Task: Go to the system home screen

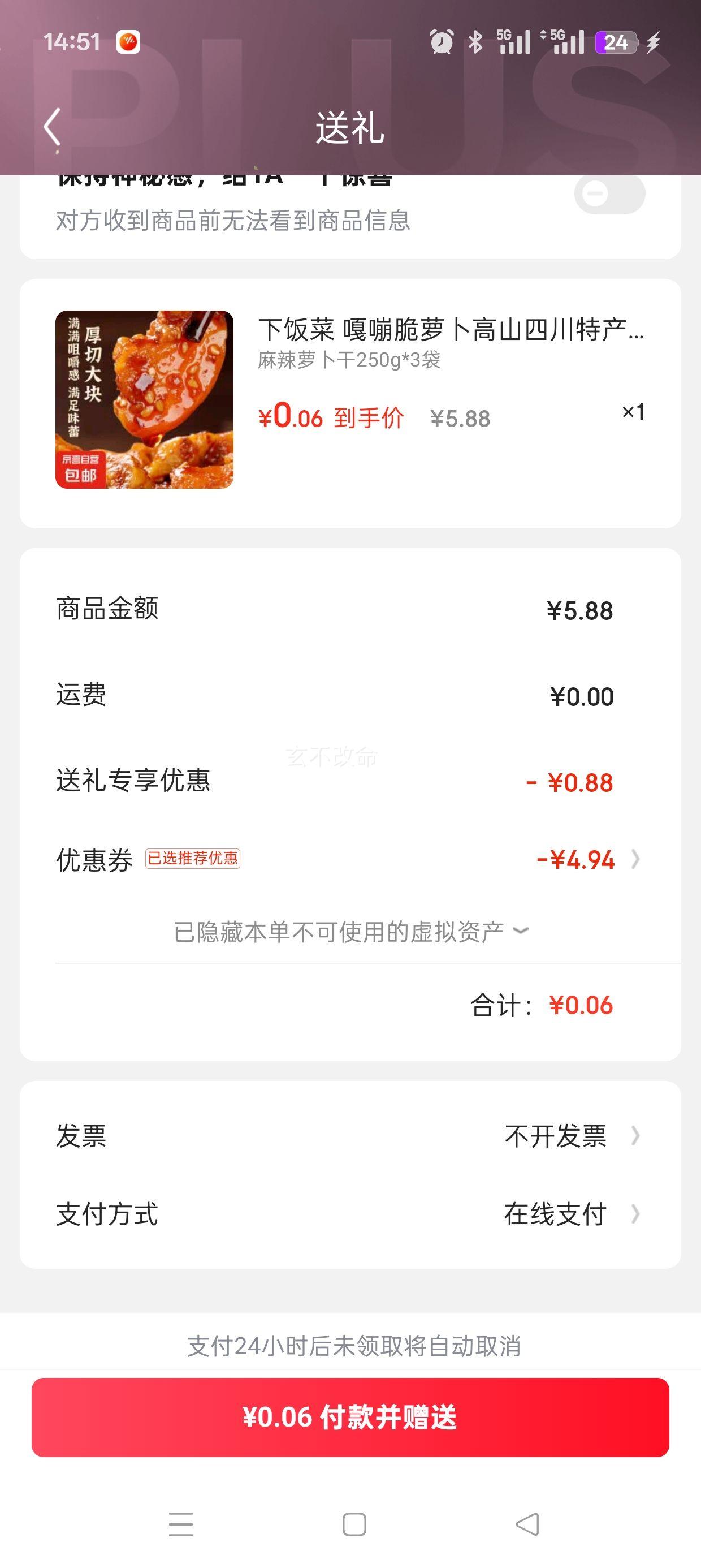Action: pos(354,1524)
